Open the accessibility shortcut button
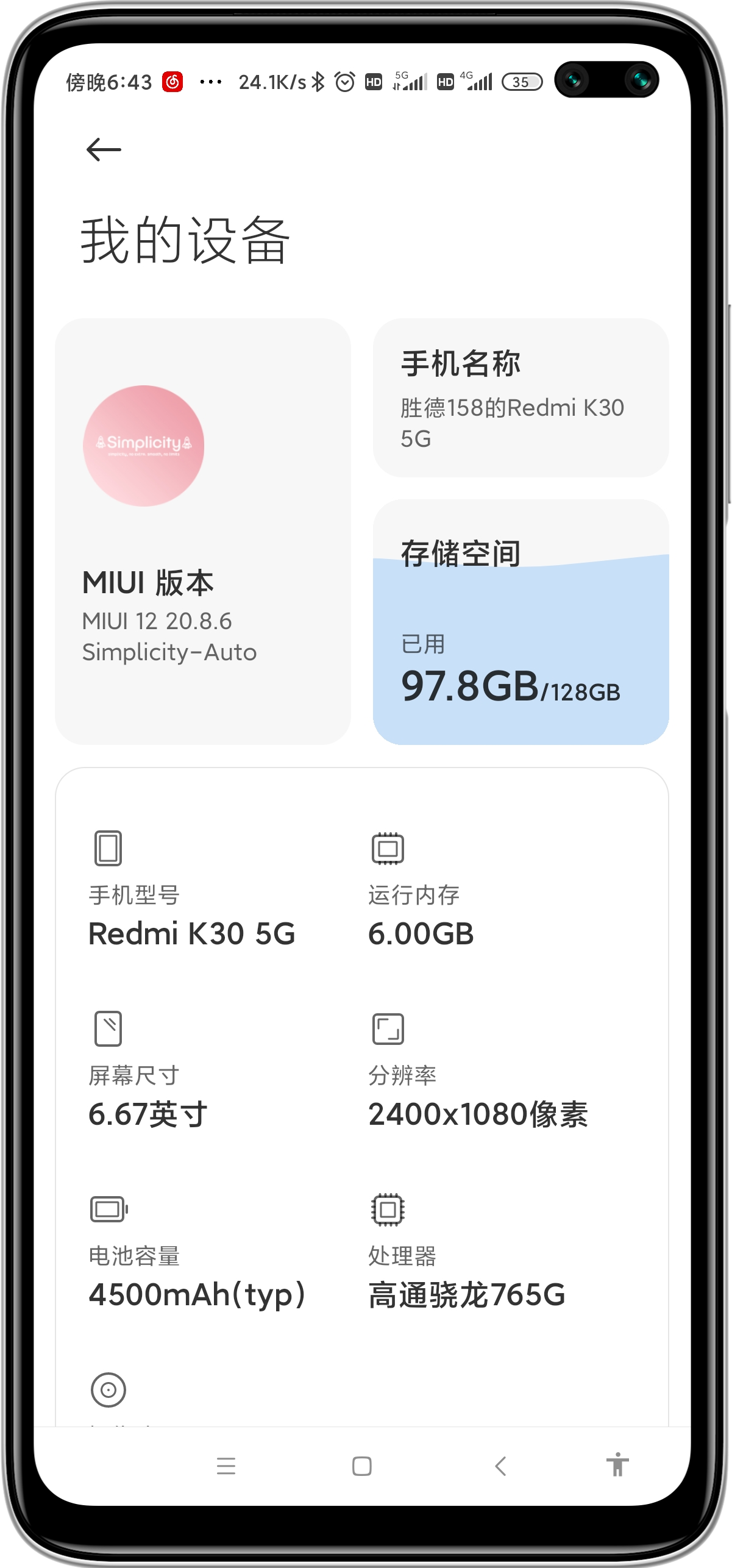732x1568 pixels. click(617, 1464)
